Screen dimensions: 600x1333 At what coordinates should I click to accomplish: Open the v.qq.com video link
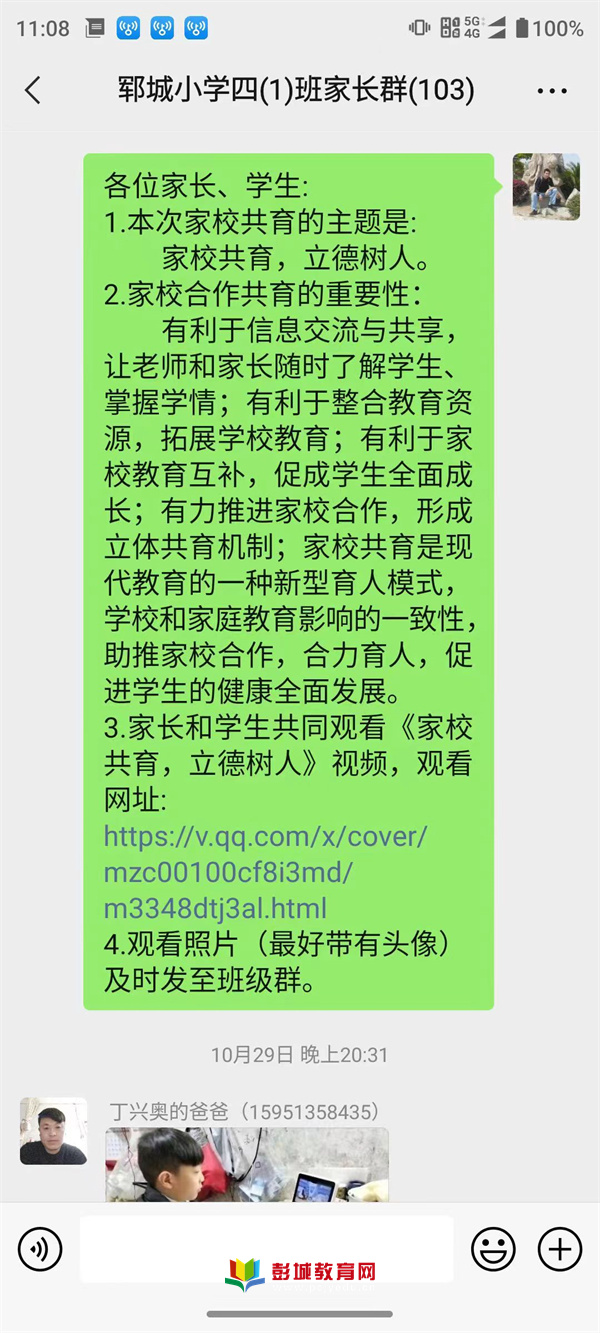coord(265,872)
